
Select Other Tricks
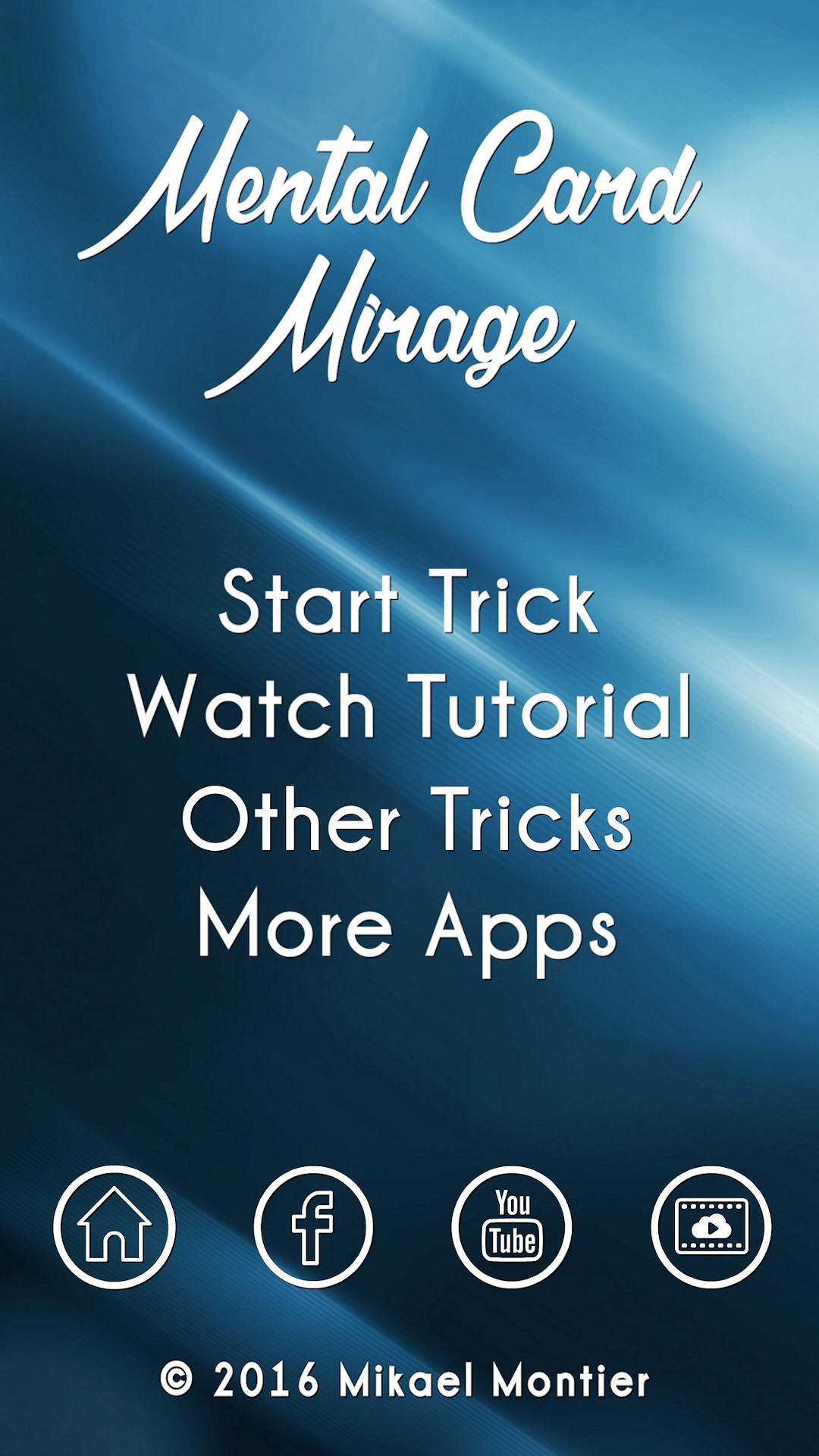tap(407, 821)
